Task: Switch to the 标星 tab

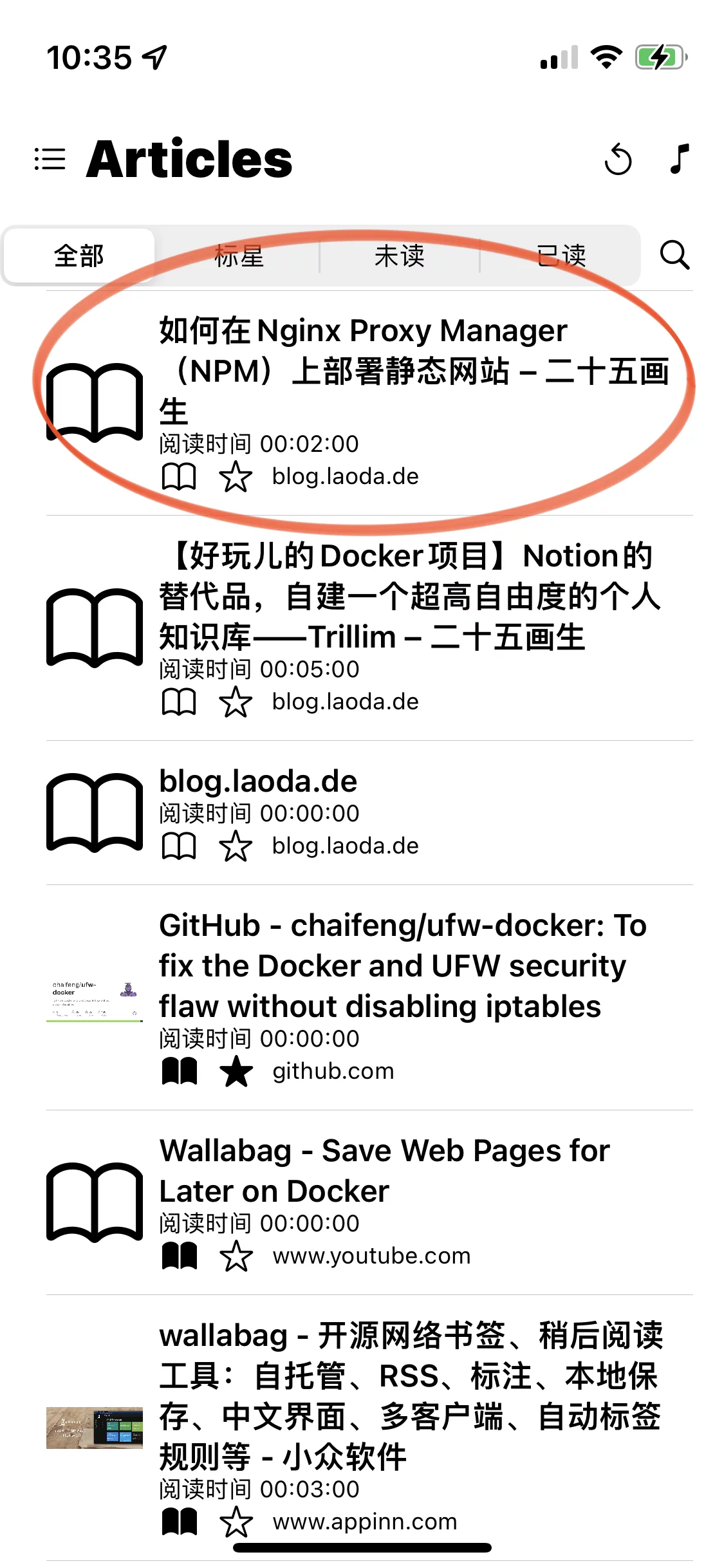Action: point(239,256)
